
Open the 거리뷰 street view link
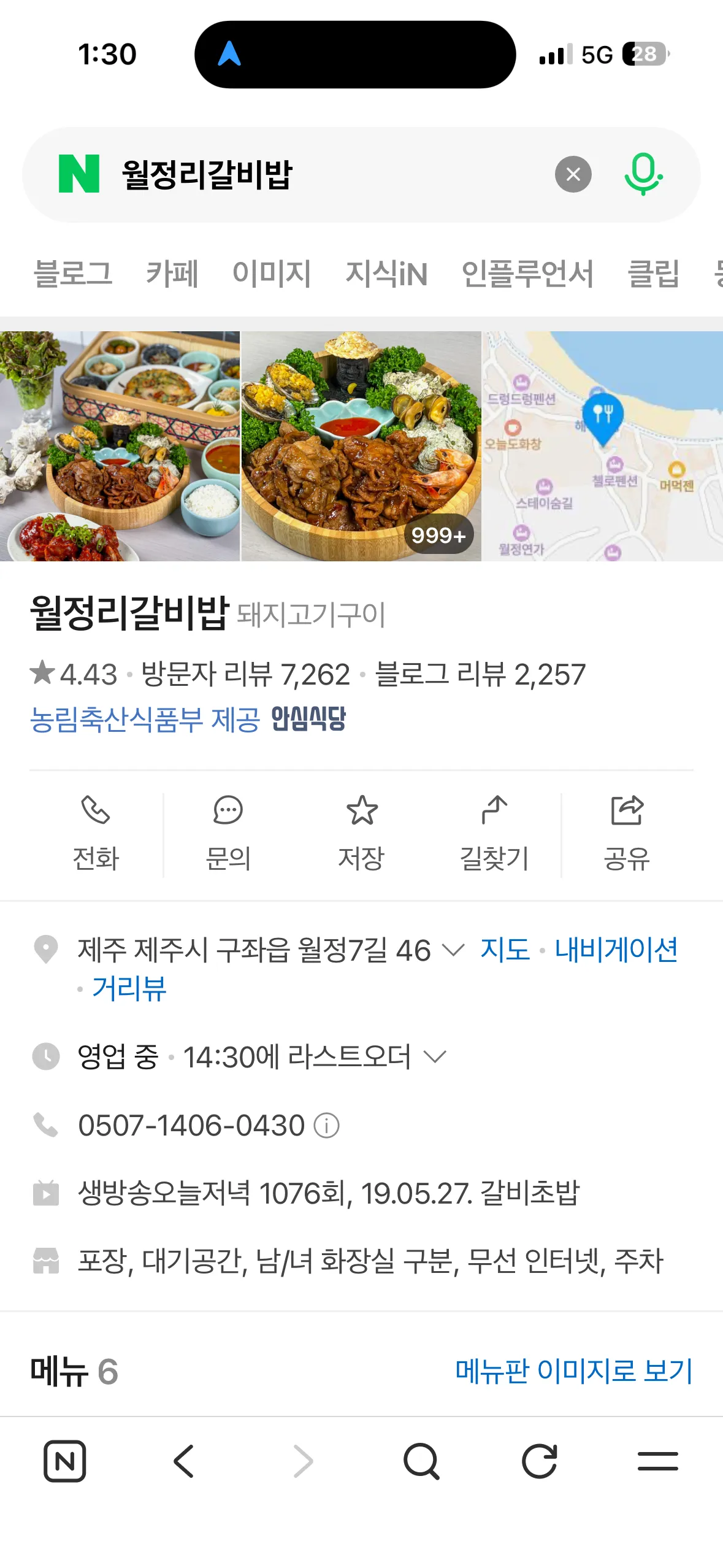coord(129,988)
